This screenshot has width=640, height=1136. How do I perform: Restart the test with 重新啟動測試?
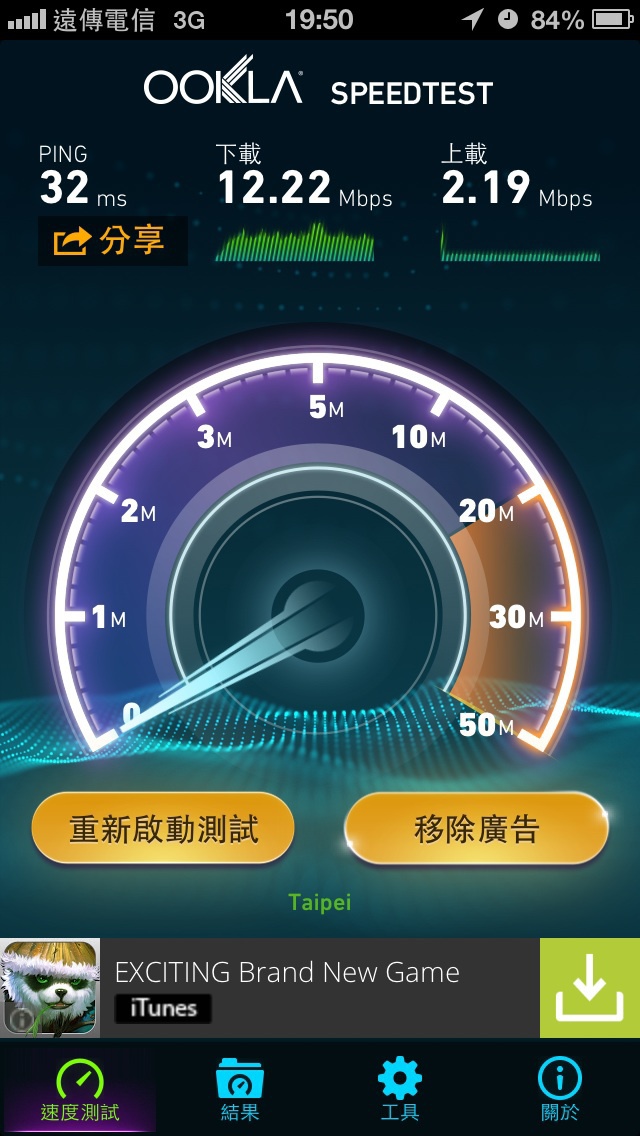[x=163, y=829]
